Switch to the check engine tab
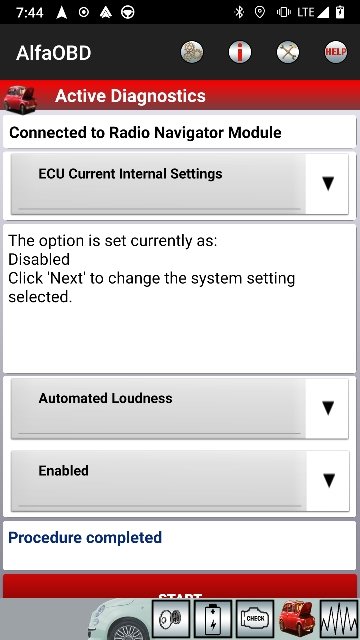The width and height of the screenshot is (360, 640). [255, 619]
